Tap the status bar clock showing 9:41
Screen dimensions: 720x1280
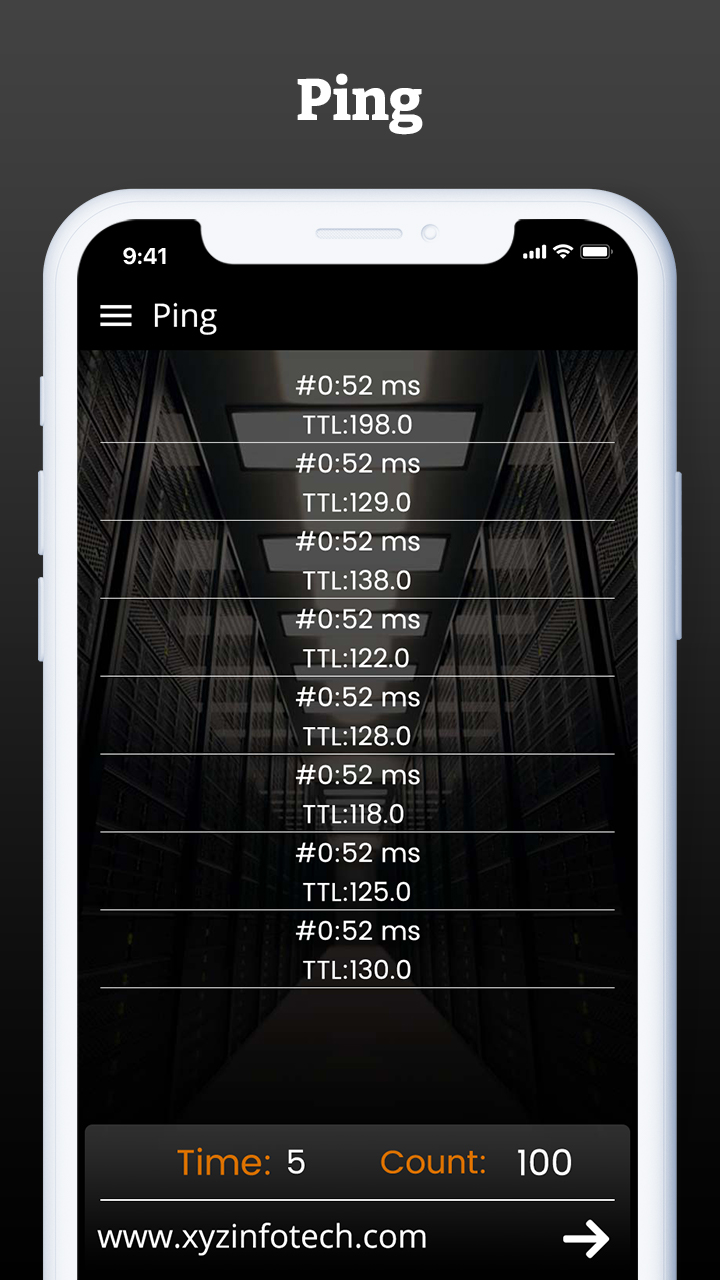point(146,256)
